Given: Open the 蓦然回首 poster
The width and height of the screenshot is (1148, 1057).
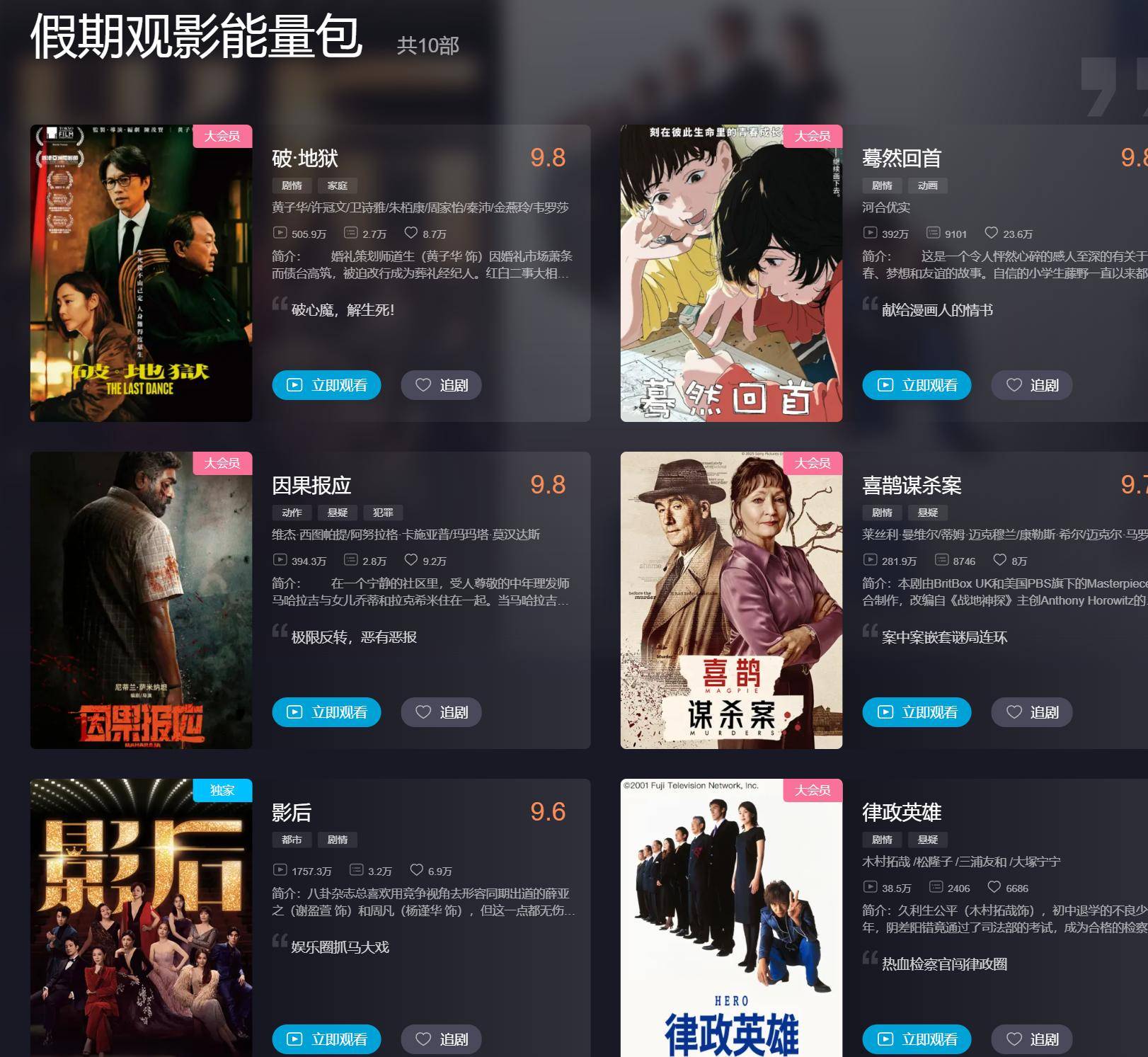Looking at the screenshot, I should coord(731,273).
